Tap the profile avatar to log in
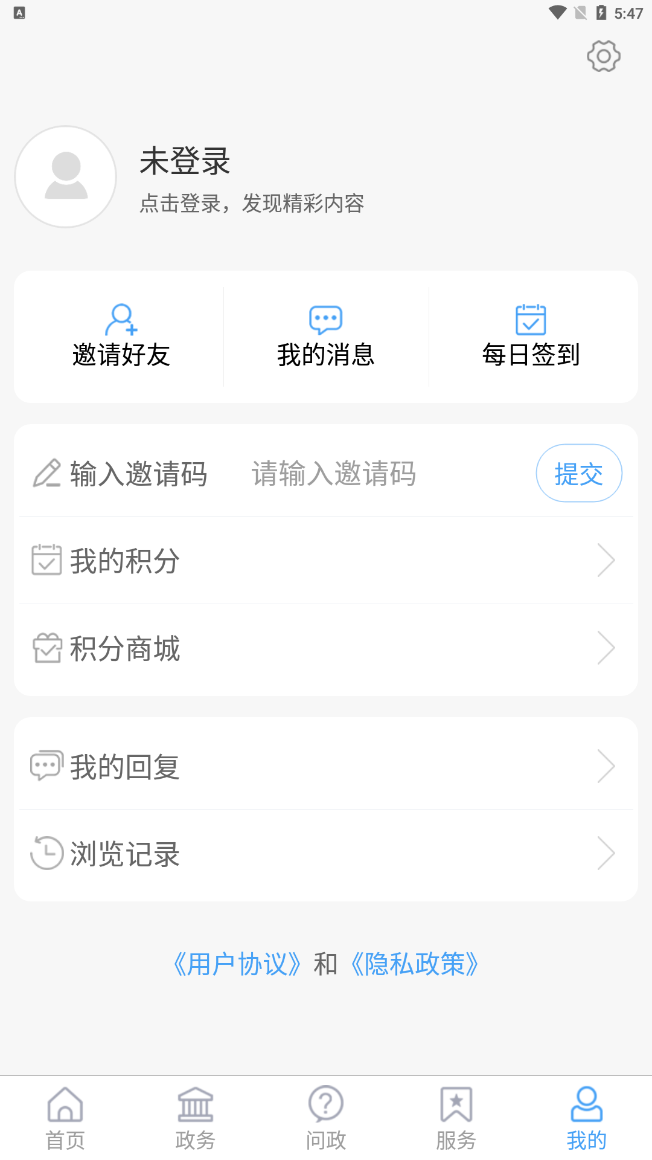This screenshot has width=652, height=1160. [x=66, y=177]
